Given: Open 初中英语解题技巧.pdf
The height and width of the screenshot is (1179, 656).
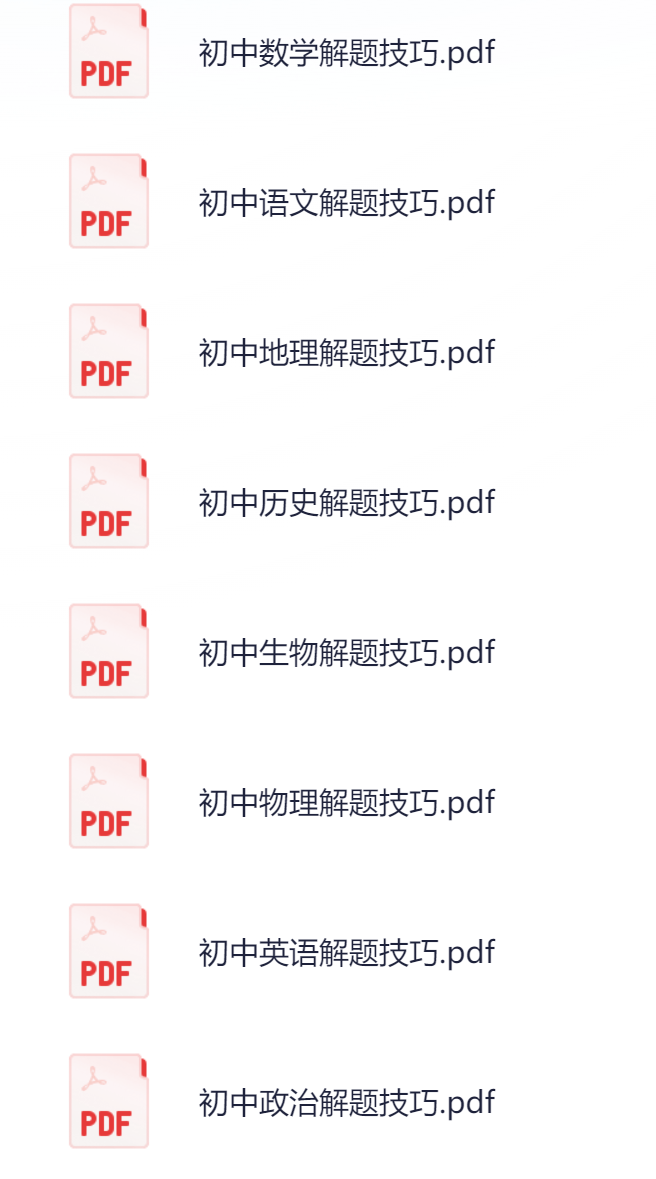Looking at the screenshot, I should click(346, 952).
